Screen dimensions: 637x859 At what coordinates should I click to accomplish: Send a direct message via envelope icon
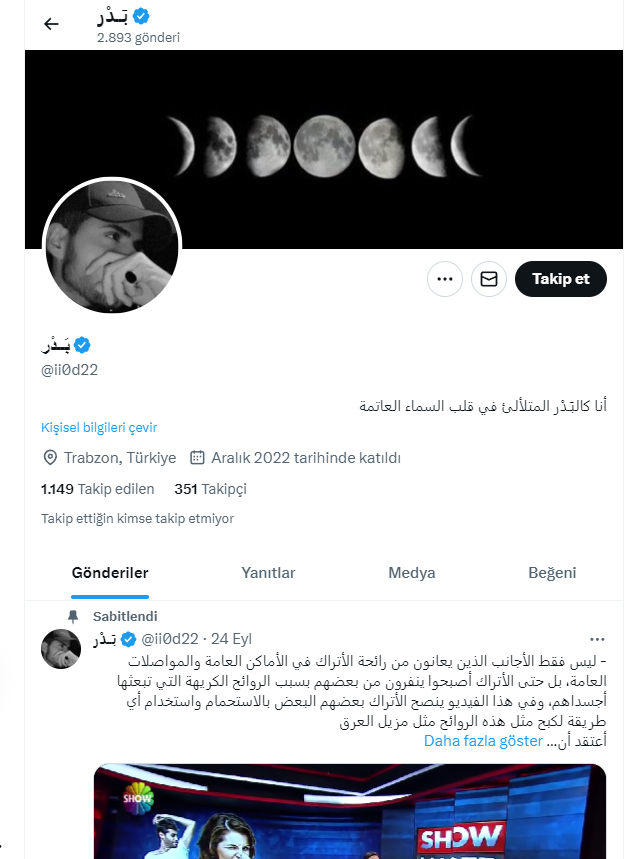click(x=489, y=279)
